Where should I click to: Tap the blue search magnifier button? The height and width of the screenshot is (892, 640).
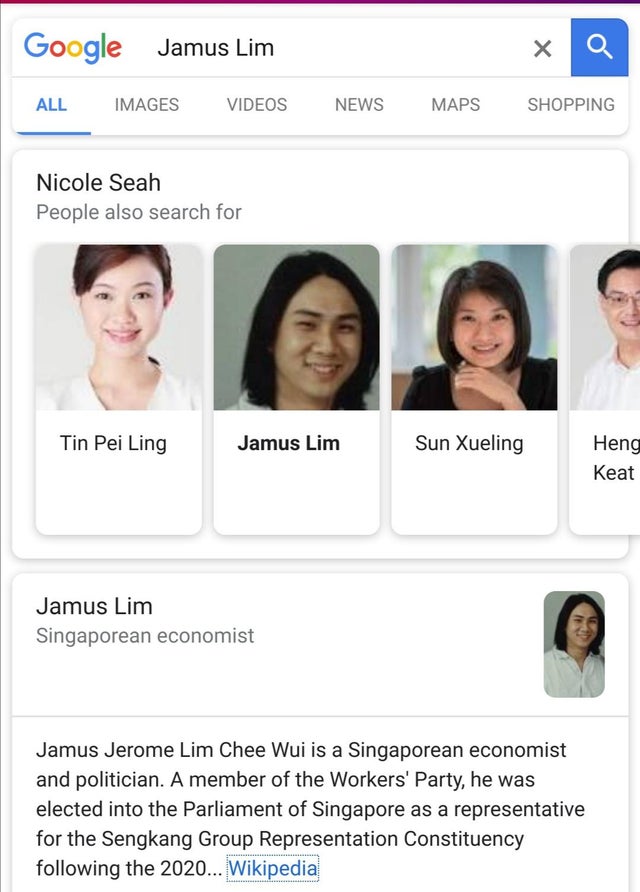point(599,47)
